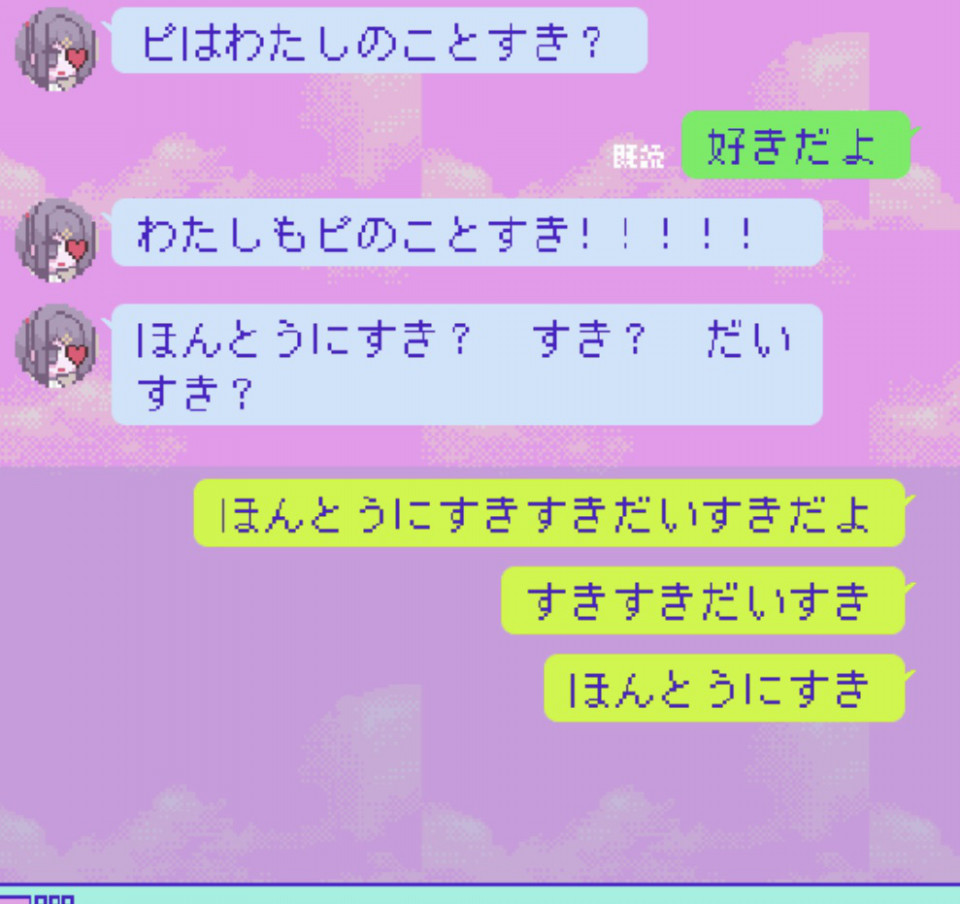Choose reply ほんとうにすきすきだいすきだよ
960x904 pixels.
[x=548, y=514]
